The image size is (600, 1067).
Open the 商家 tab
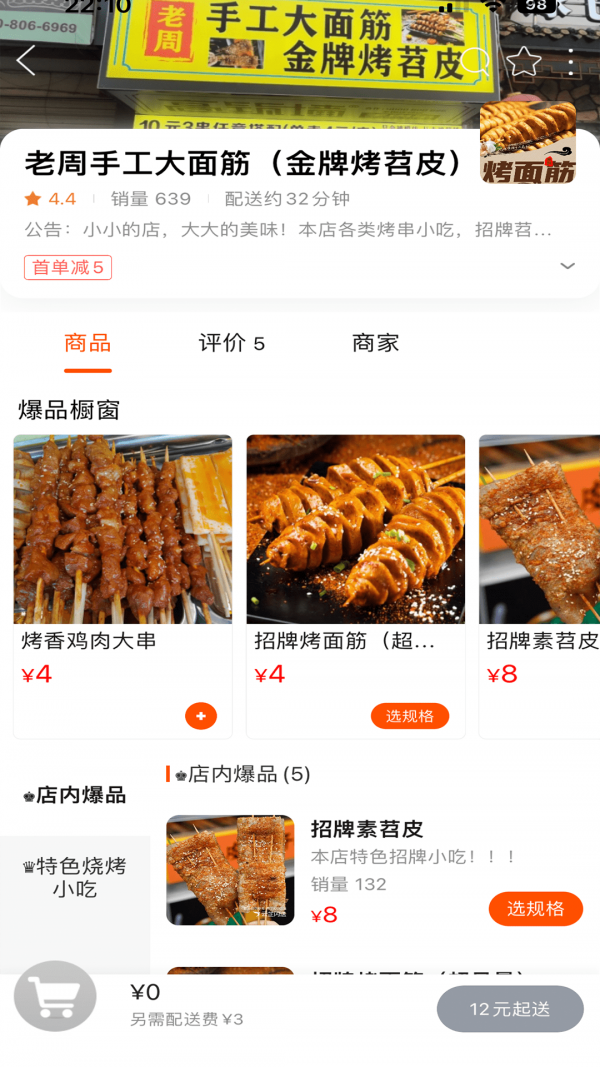[x=375, y=343]
